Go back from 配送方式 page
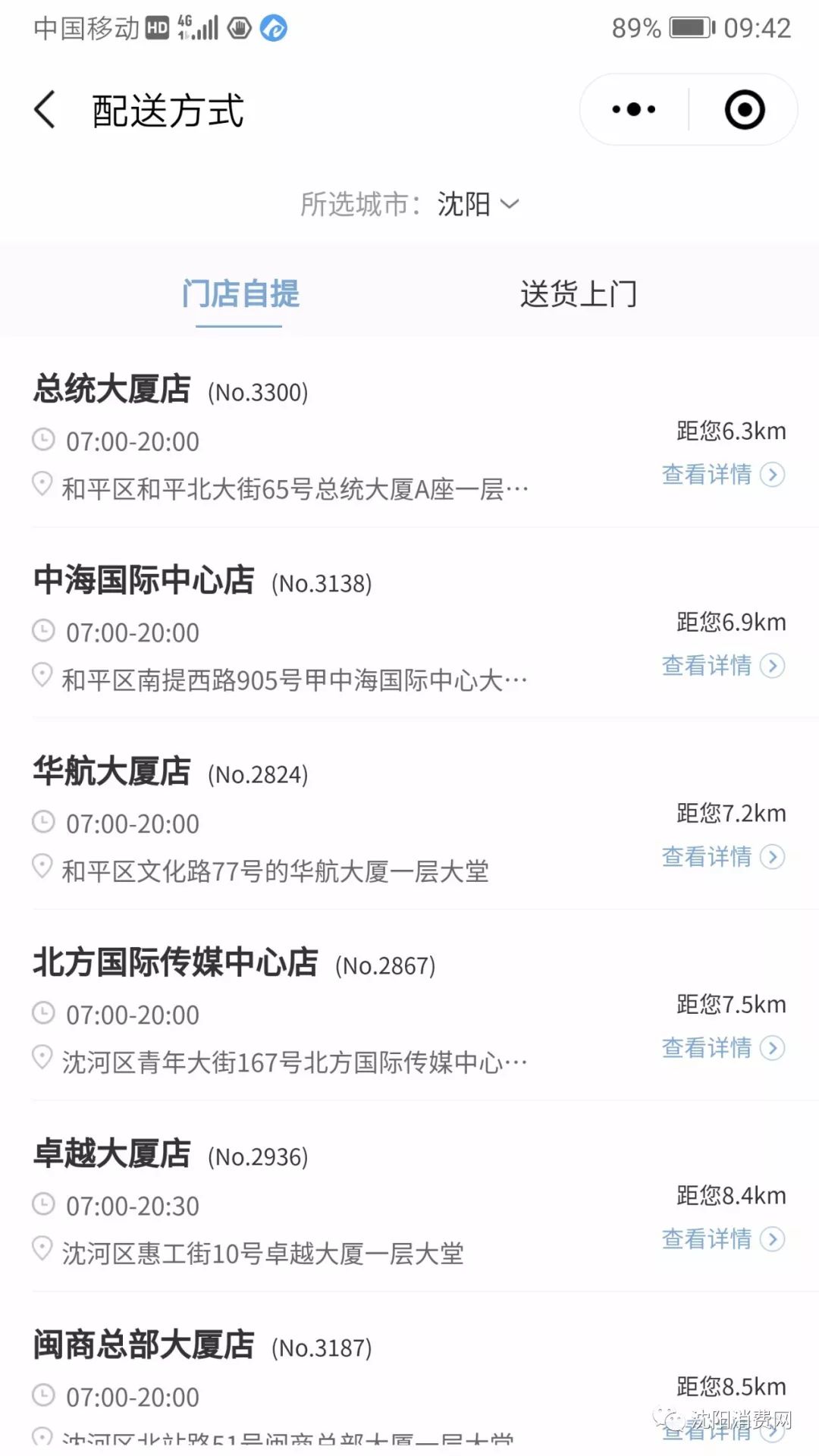The width and height of the screenshot is (819, 1456). coord(45,110)
